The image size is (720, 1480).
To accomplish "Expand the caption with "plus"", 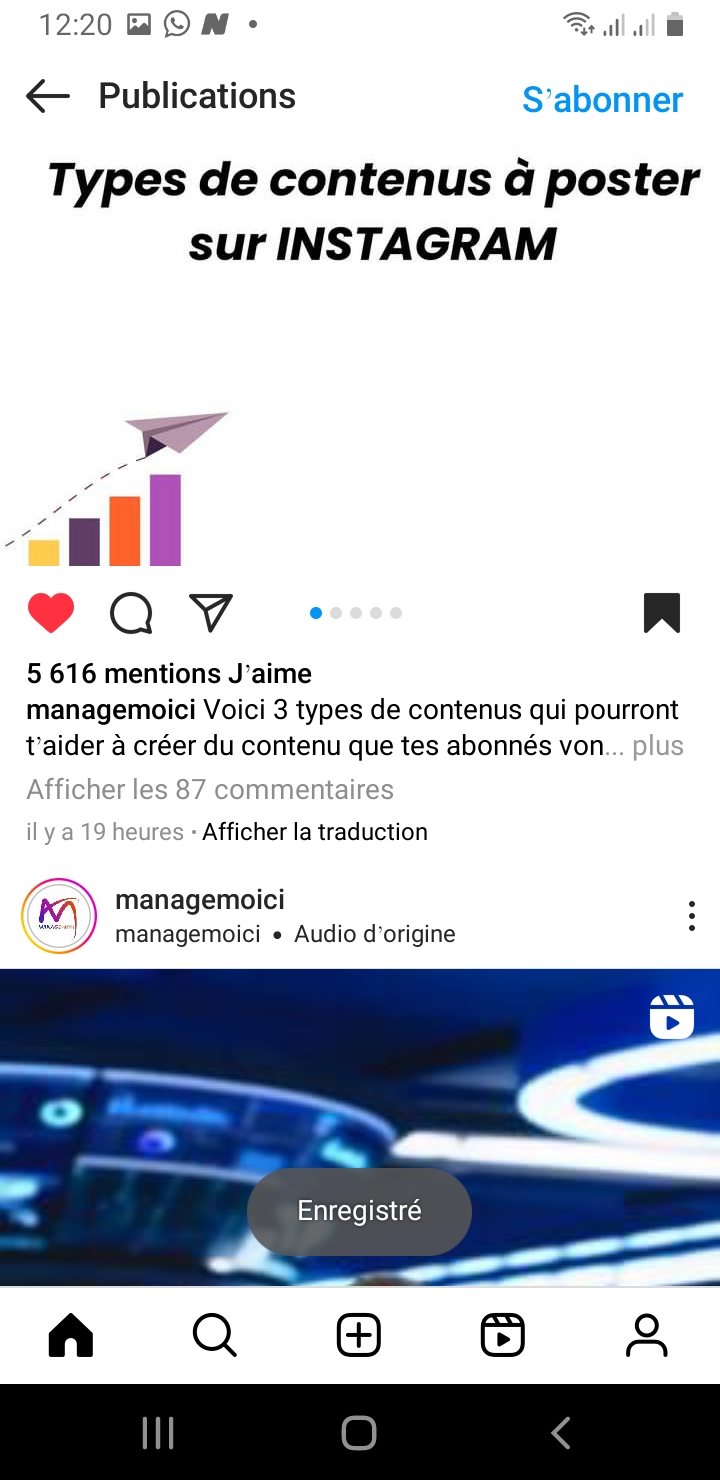I will (658, 746).
